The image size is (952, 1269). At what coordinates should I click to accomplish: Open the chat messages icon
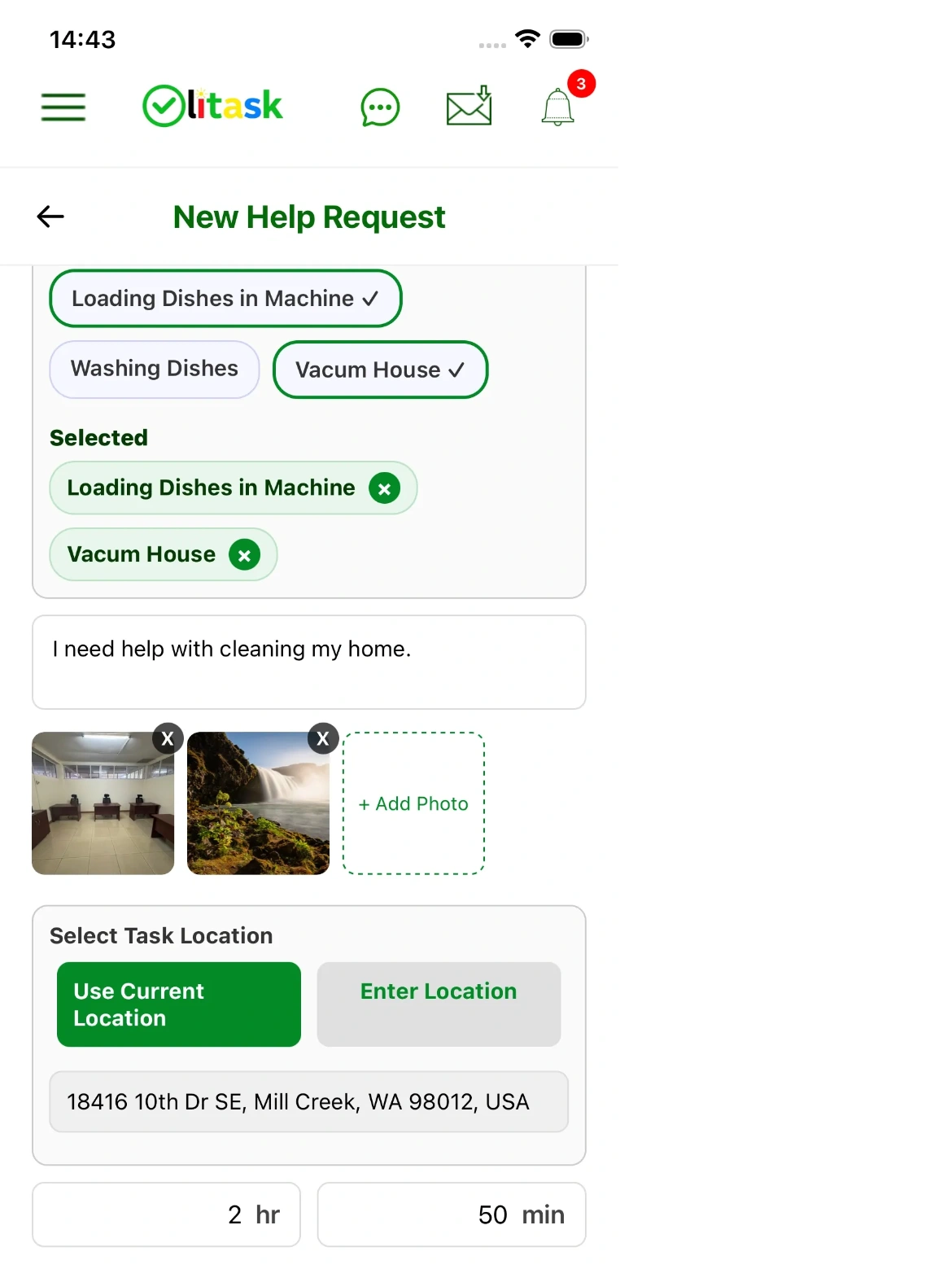380,107
